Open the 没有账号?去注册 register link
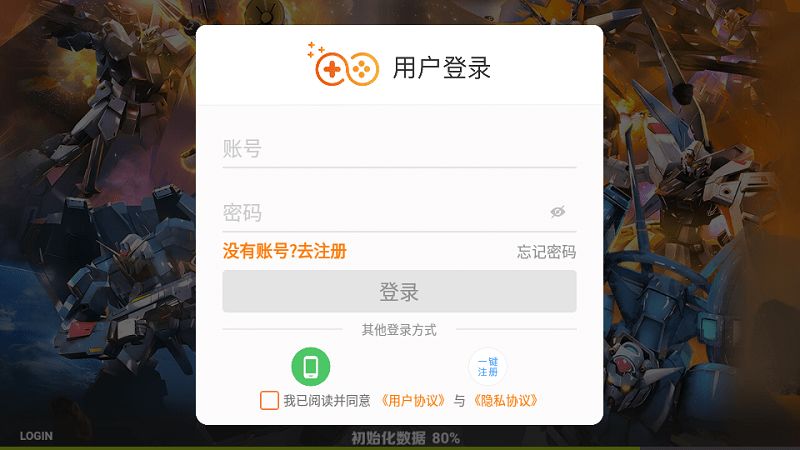 [285, 251]
